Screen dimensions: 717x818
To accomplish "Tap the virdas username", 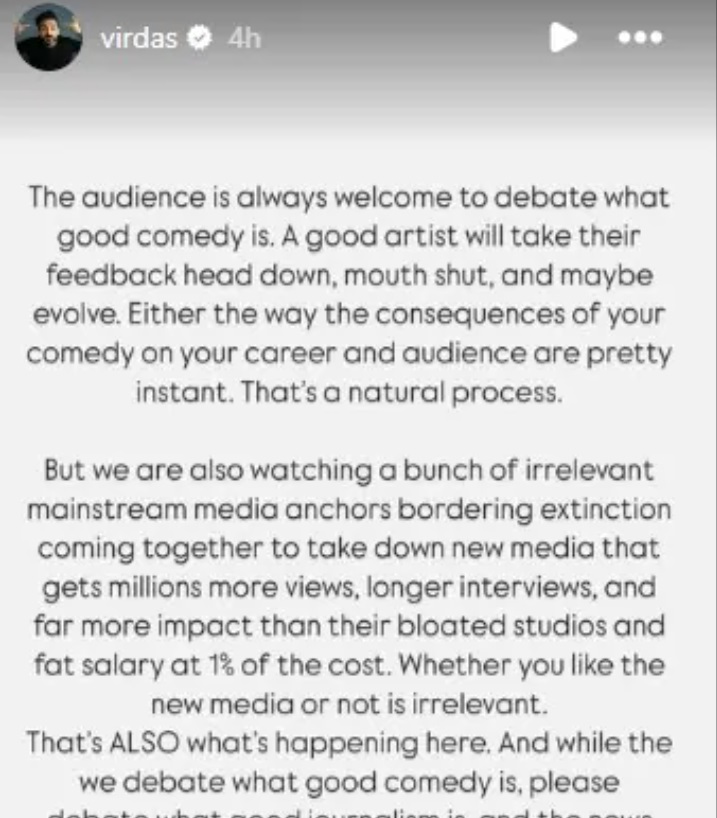I will [139, 38].
